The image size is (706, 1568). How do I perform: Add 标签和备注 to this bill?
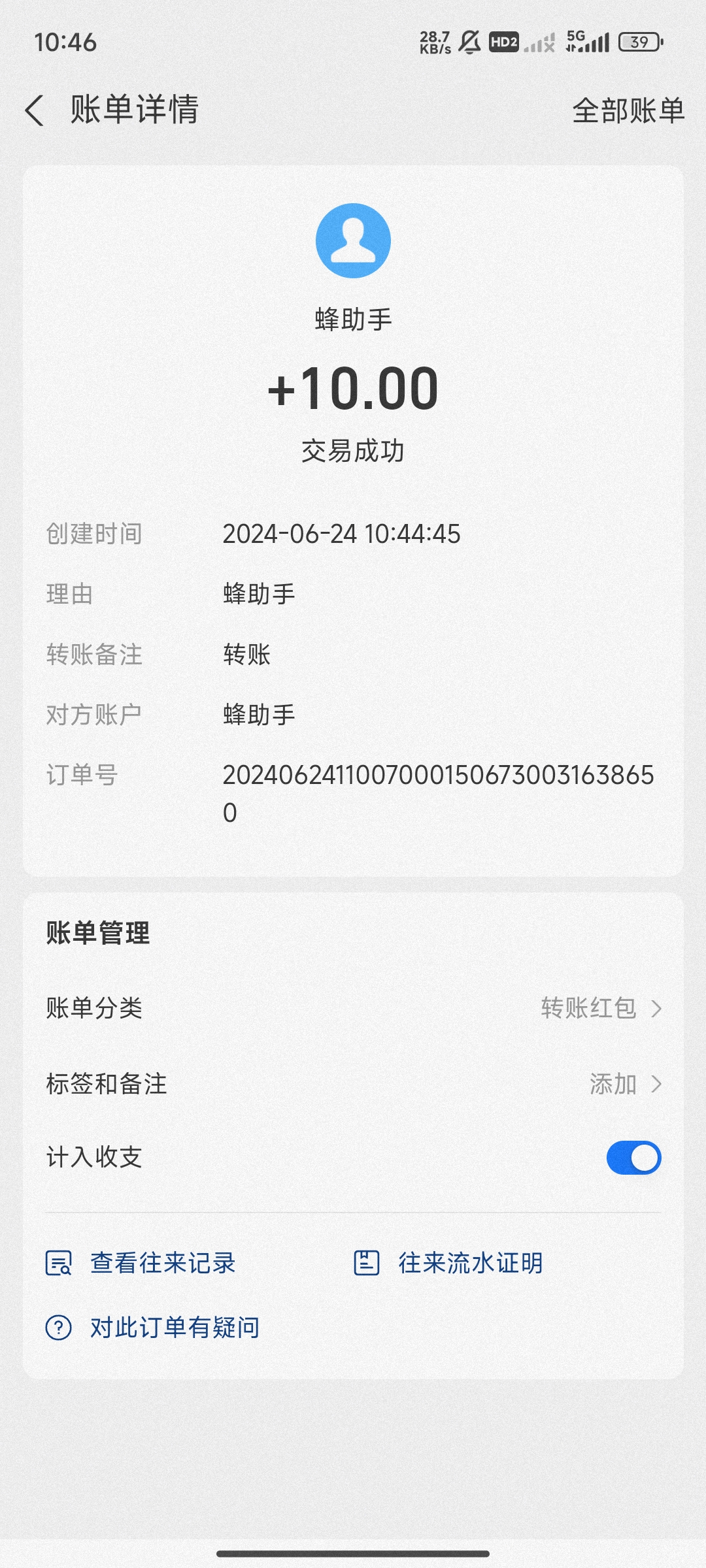[x=353, y=1084]
